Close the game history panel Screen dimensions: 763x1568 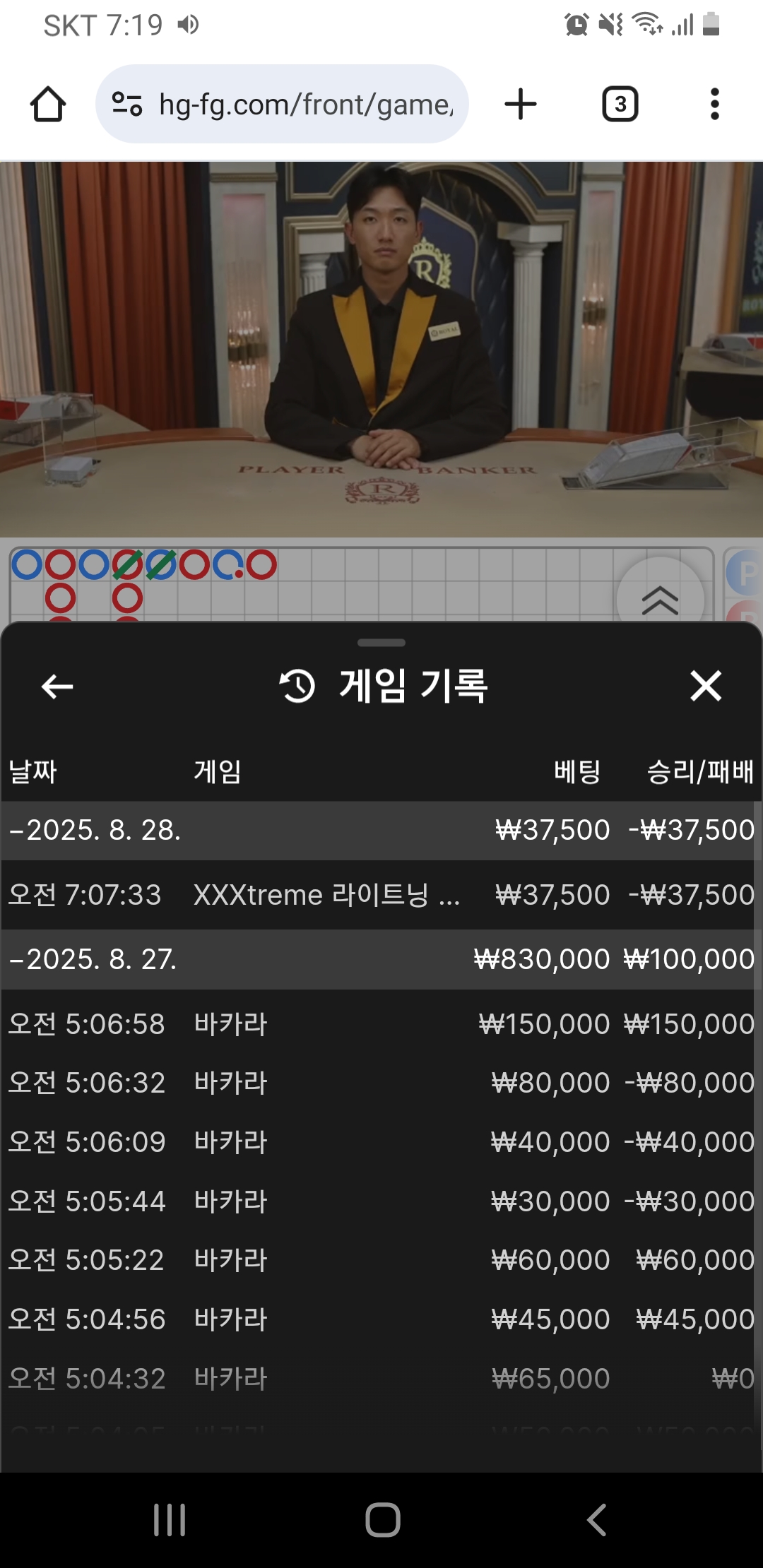[705, 686]
